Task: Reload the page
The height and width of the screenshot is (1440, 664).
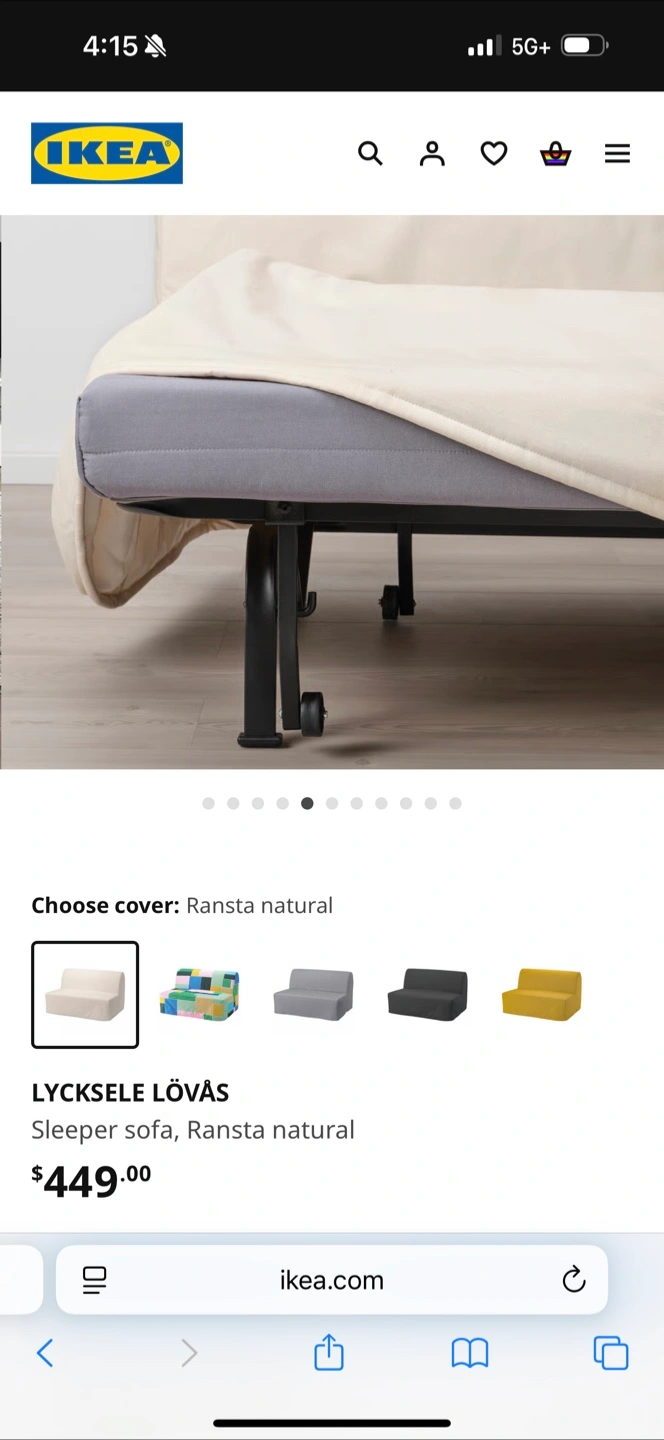Action: pos(573,1280)
